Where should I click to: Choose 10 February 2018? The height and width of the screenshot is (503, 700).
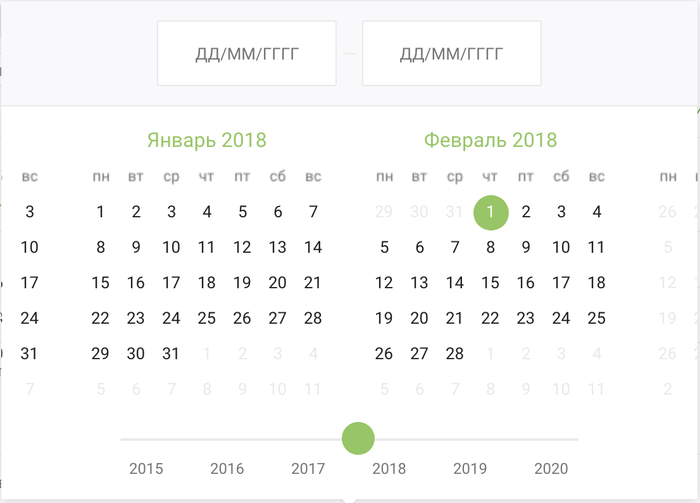[x=561, y=248]
